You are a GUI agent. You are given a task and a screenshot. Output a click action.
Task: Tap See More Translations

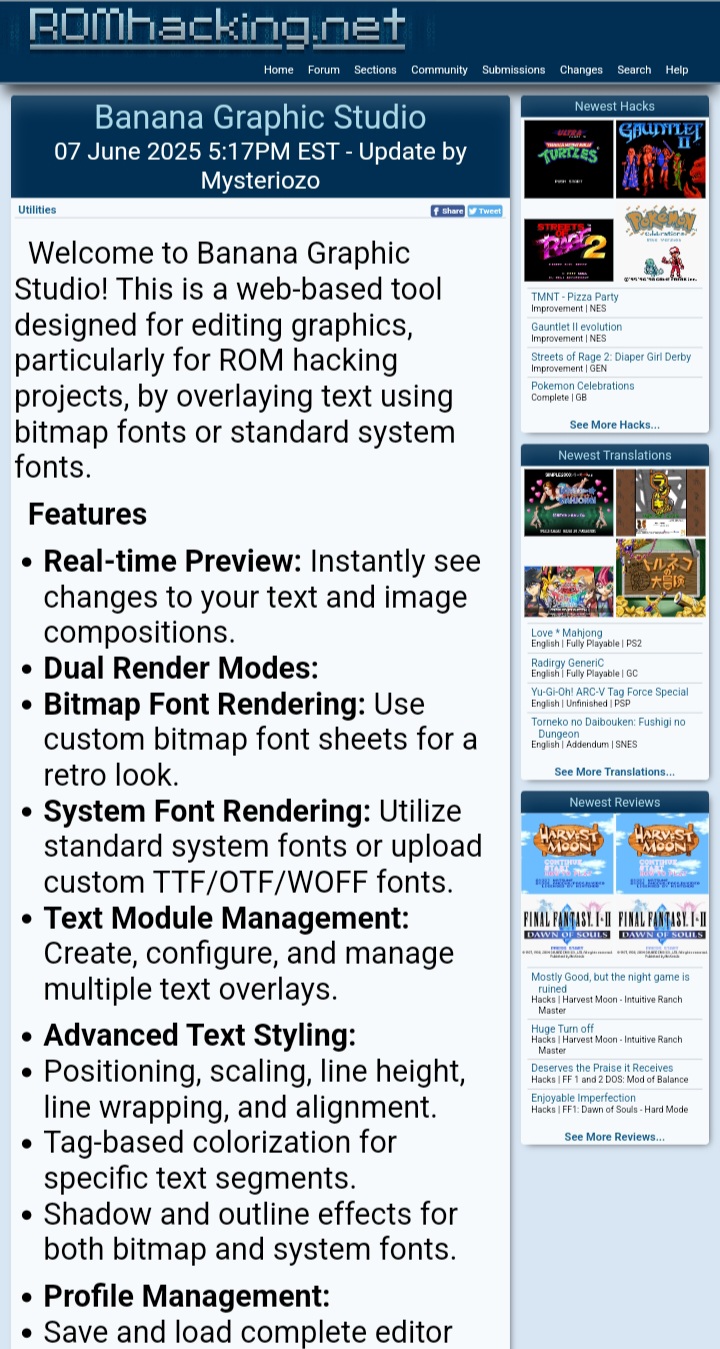pyautogui.click(x=614, y=772)
